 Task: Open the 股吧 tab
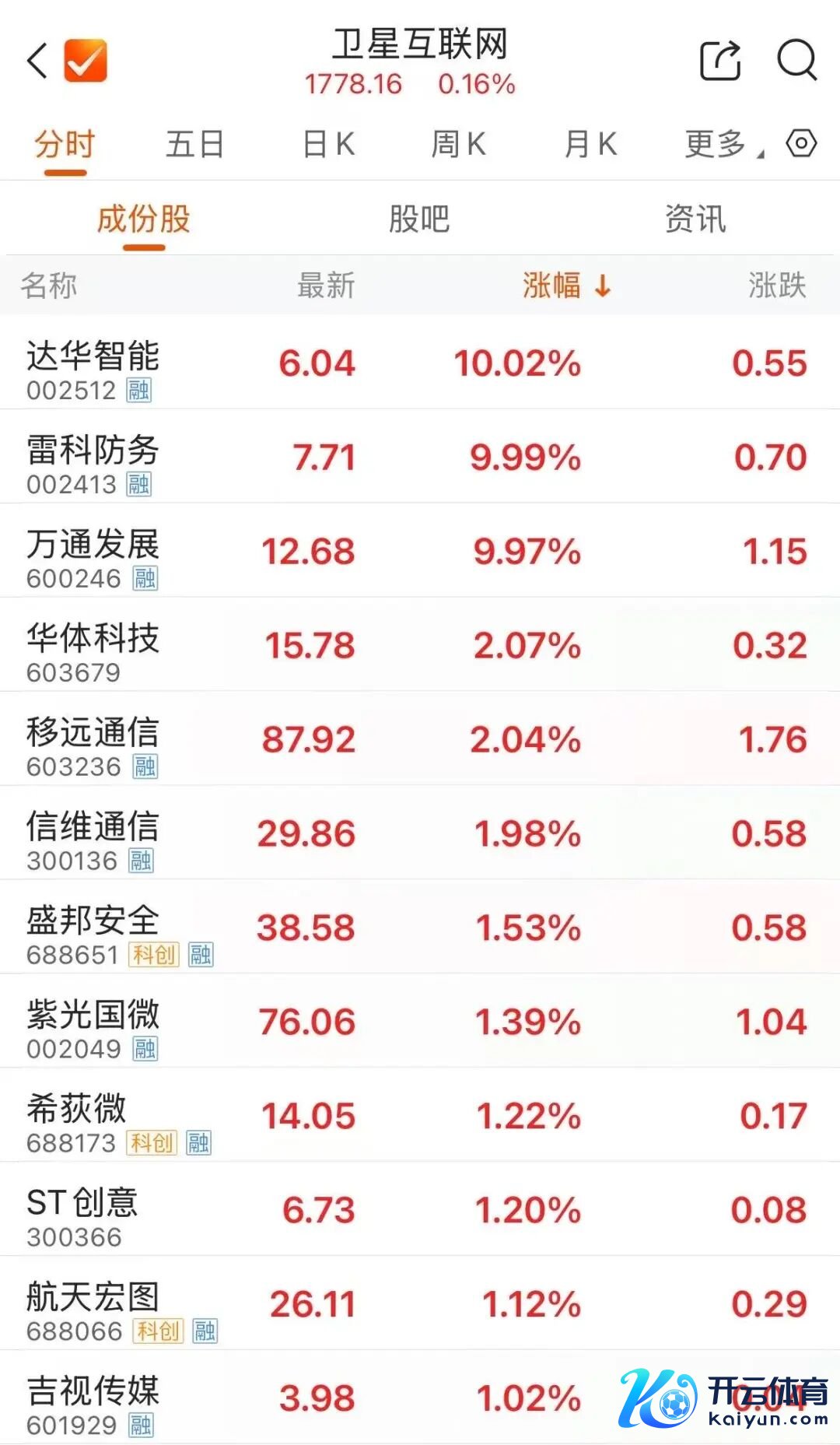419,219
